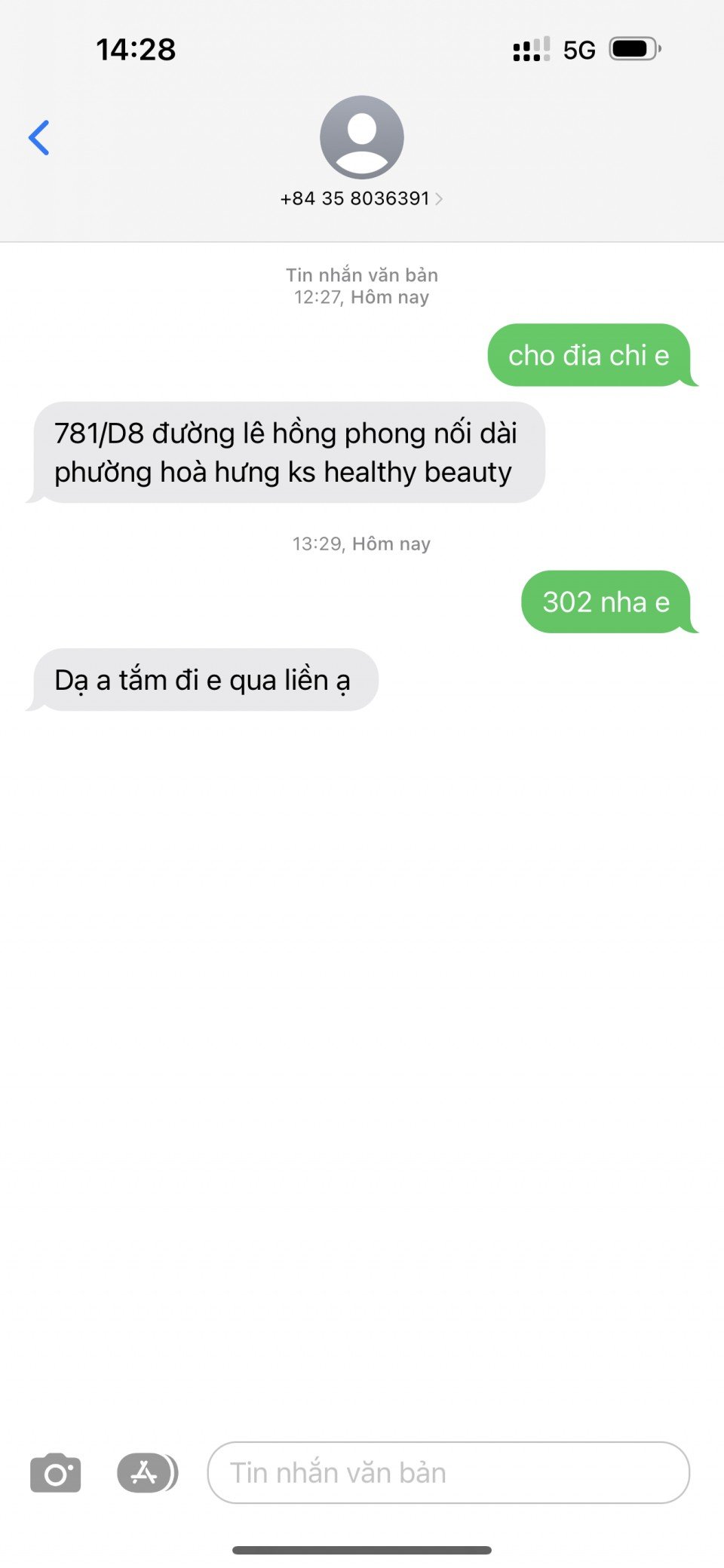The width and height of the screenshot is (724, 1568).
Task: Go back to the messages list
Action: [39, 138]
